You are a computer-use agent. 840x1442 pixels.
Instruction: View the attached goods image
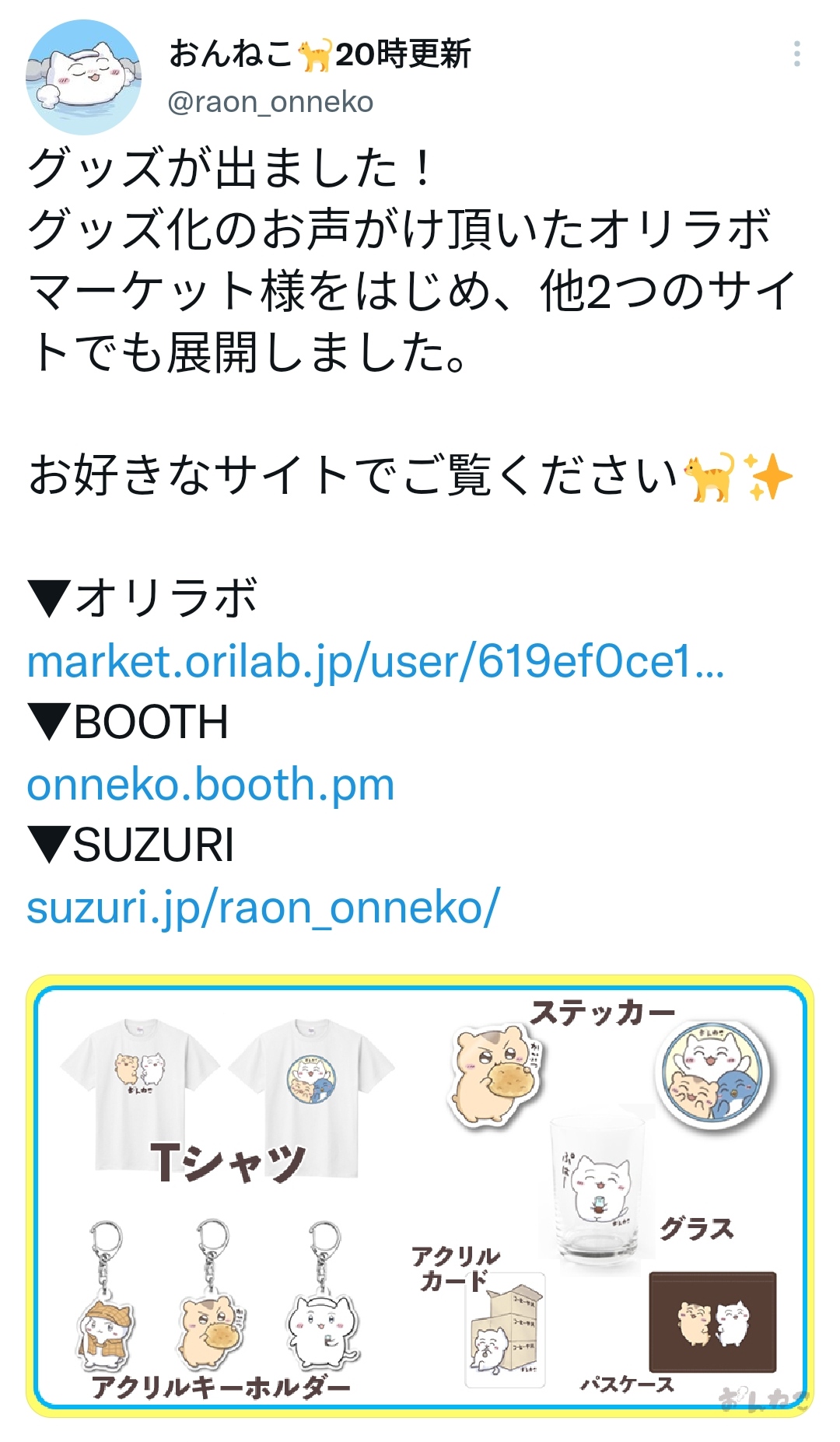(420, 1195)
